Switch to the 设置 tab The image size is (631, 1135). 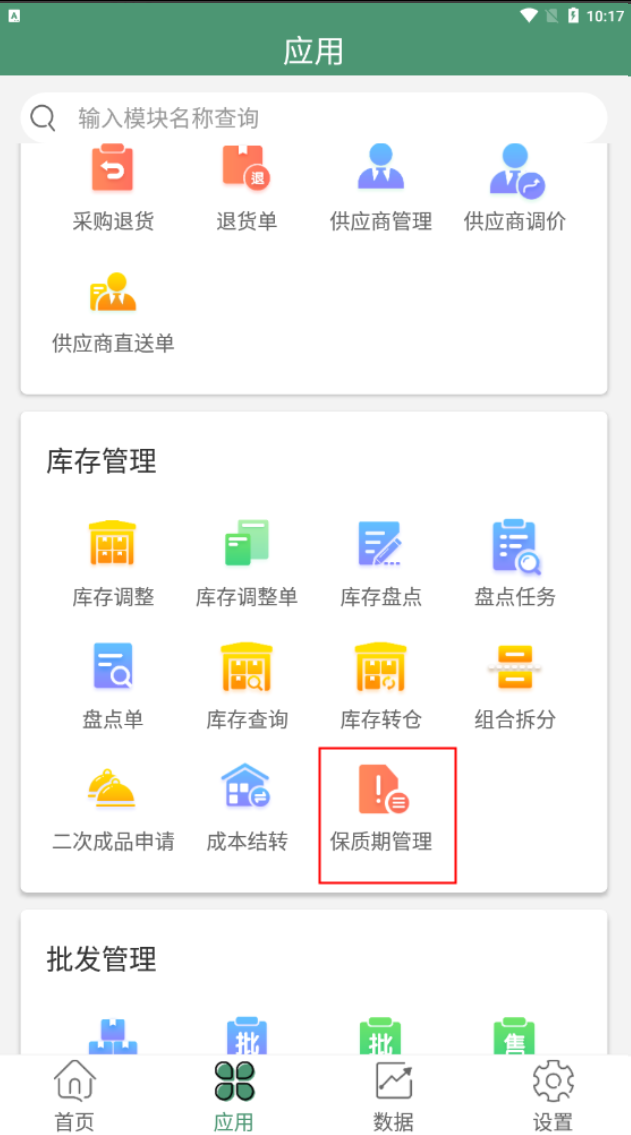[553, 1095]
